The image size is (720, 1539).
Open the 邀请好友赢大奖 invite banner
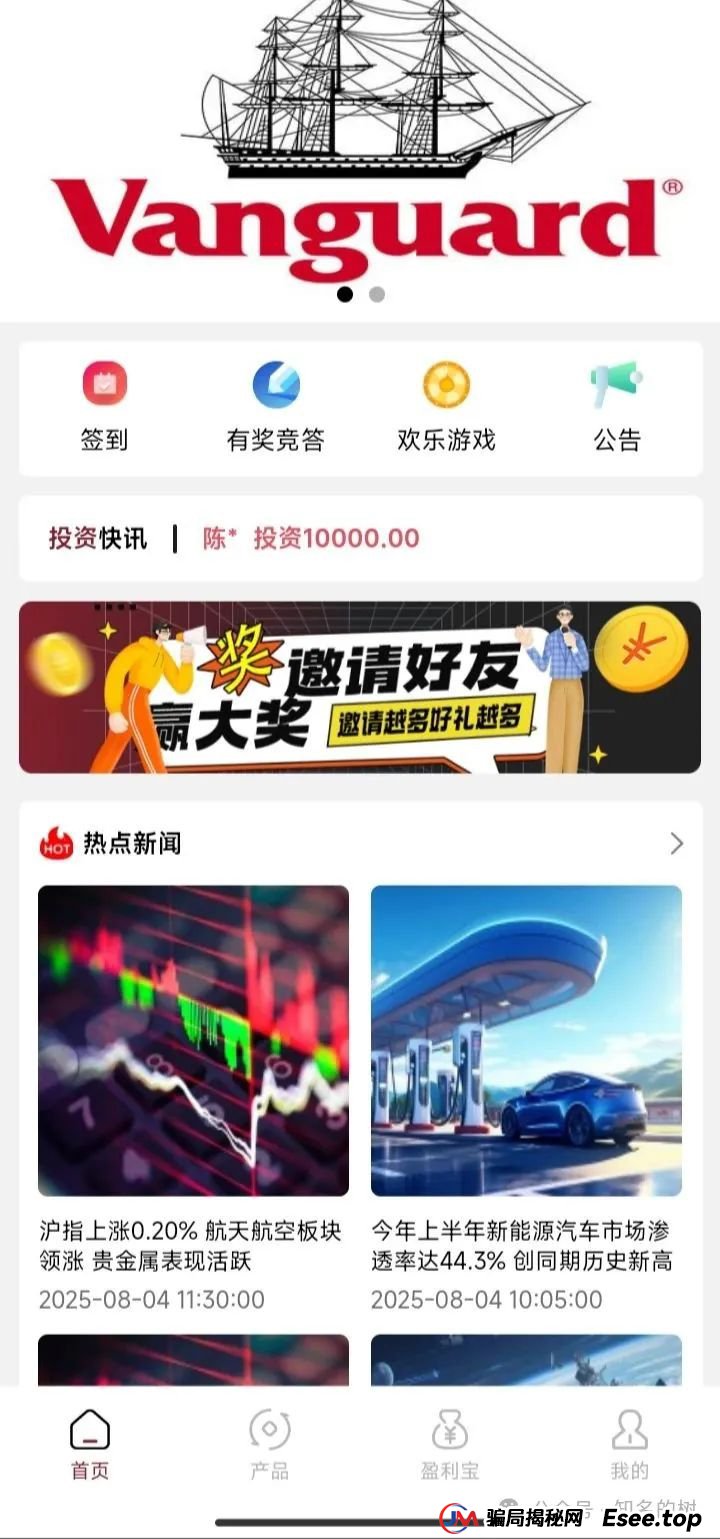(x=360, y=687)
